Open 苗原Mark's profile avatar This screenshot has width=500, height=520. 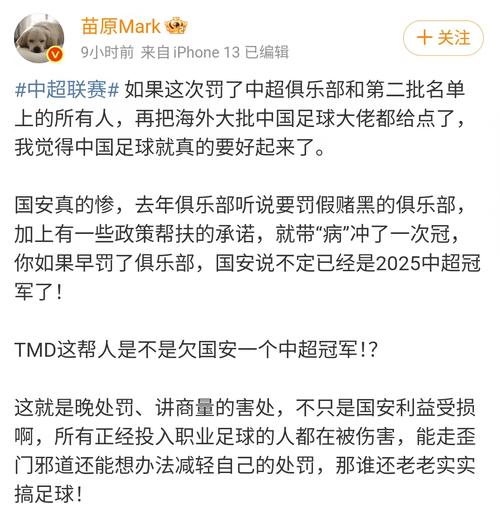(x=39, y=38)
